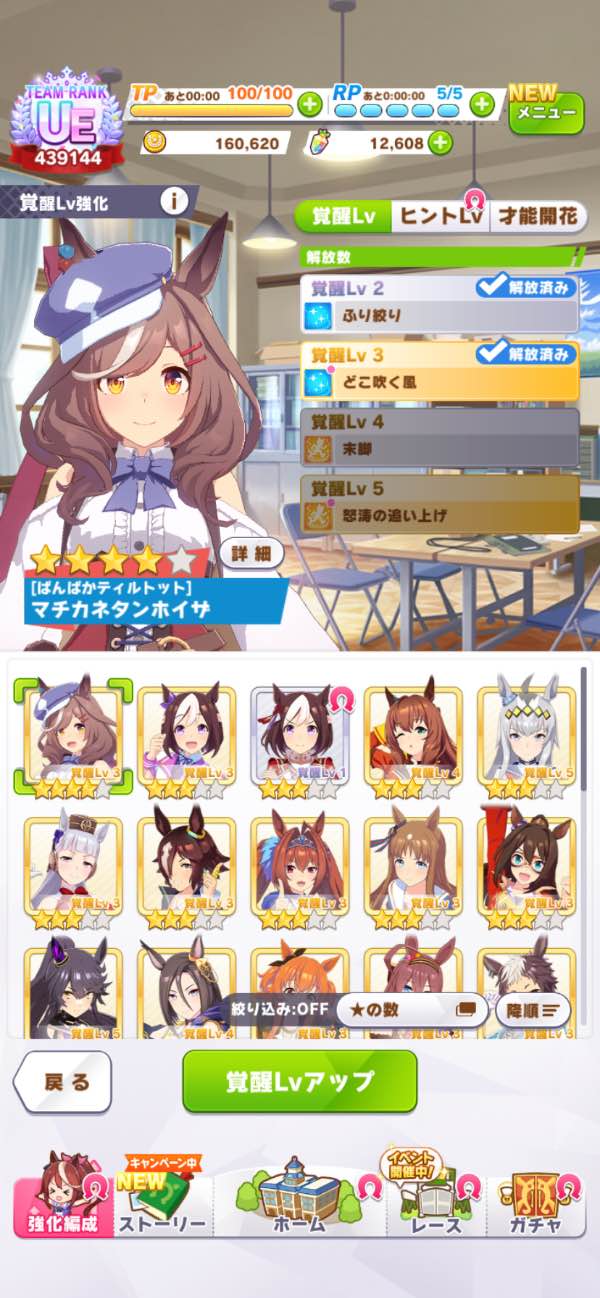Tap the plus button next to RP
Image resolution: width=600 pixels, height=1298 pixels.
482,104
